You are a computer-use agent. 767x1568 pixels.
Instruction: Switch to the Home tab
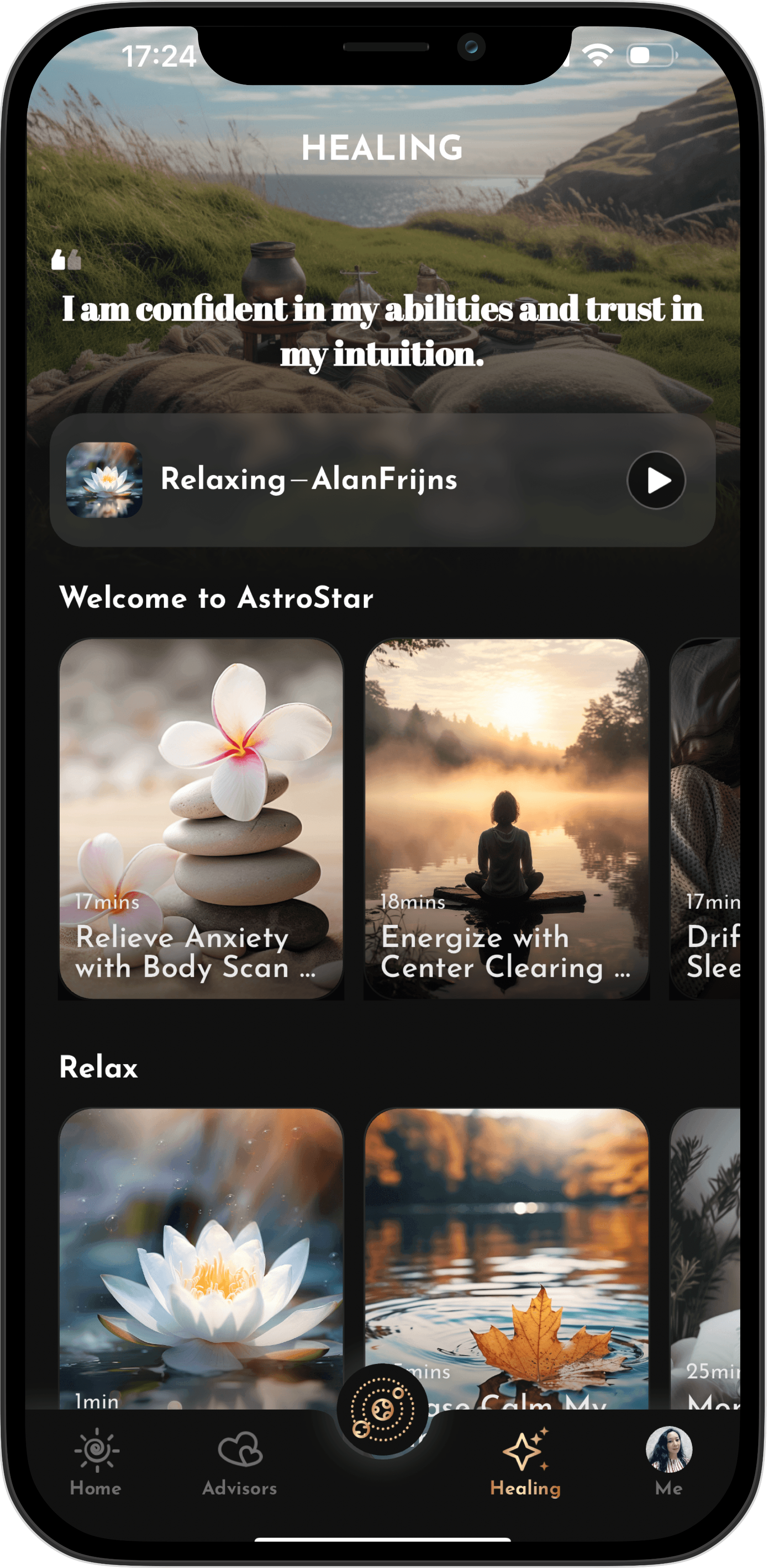tap(96, 1461)
